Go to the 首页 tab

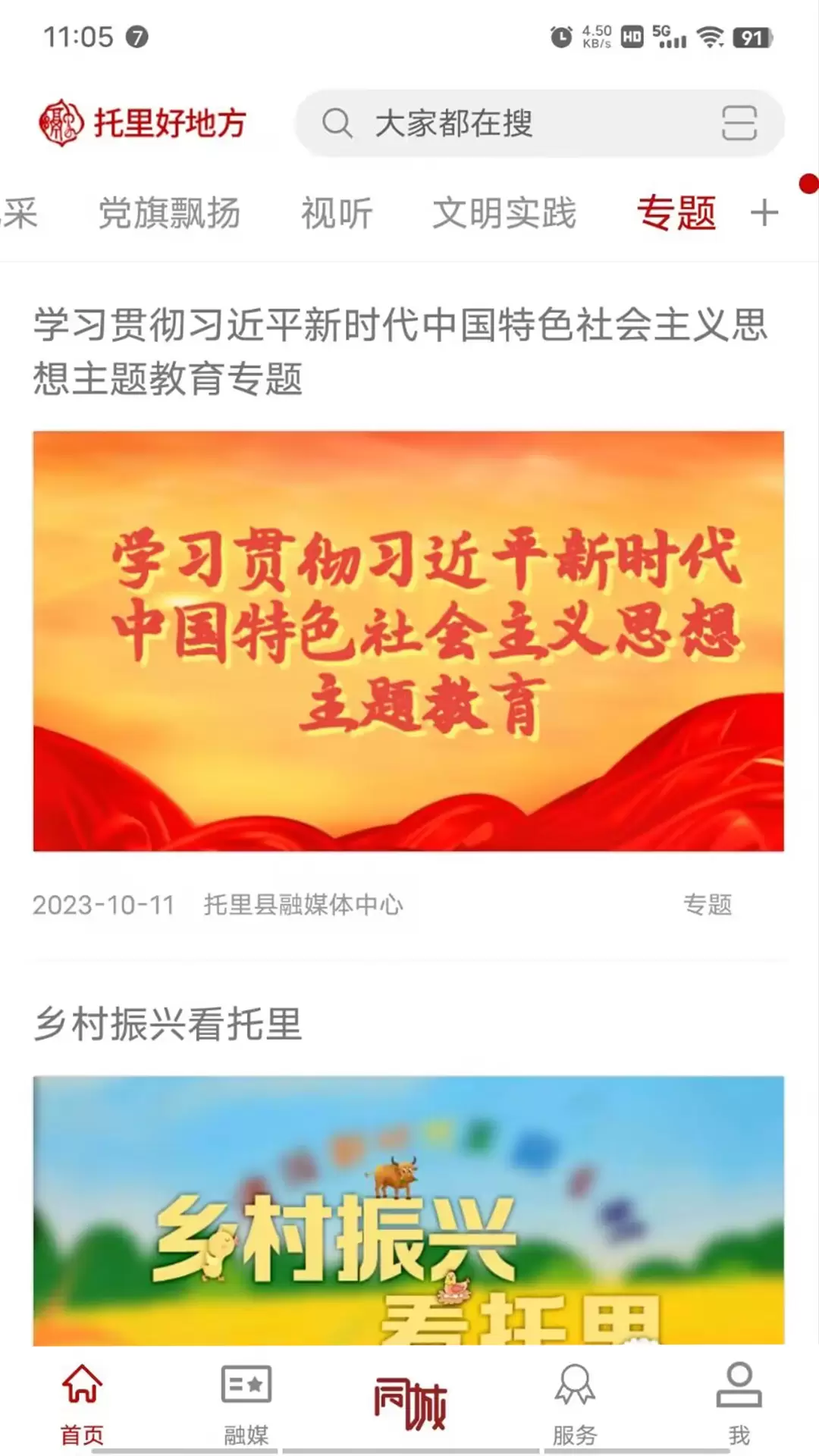point(82,1404)
